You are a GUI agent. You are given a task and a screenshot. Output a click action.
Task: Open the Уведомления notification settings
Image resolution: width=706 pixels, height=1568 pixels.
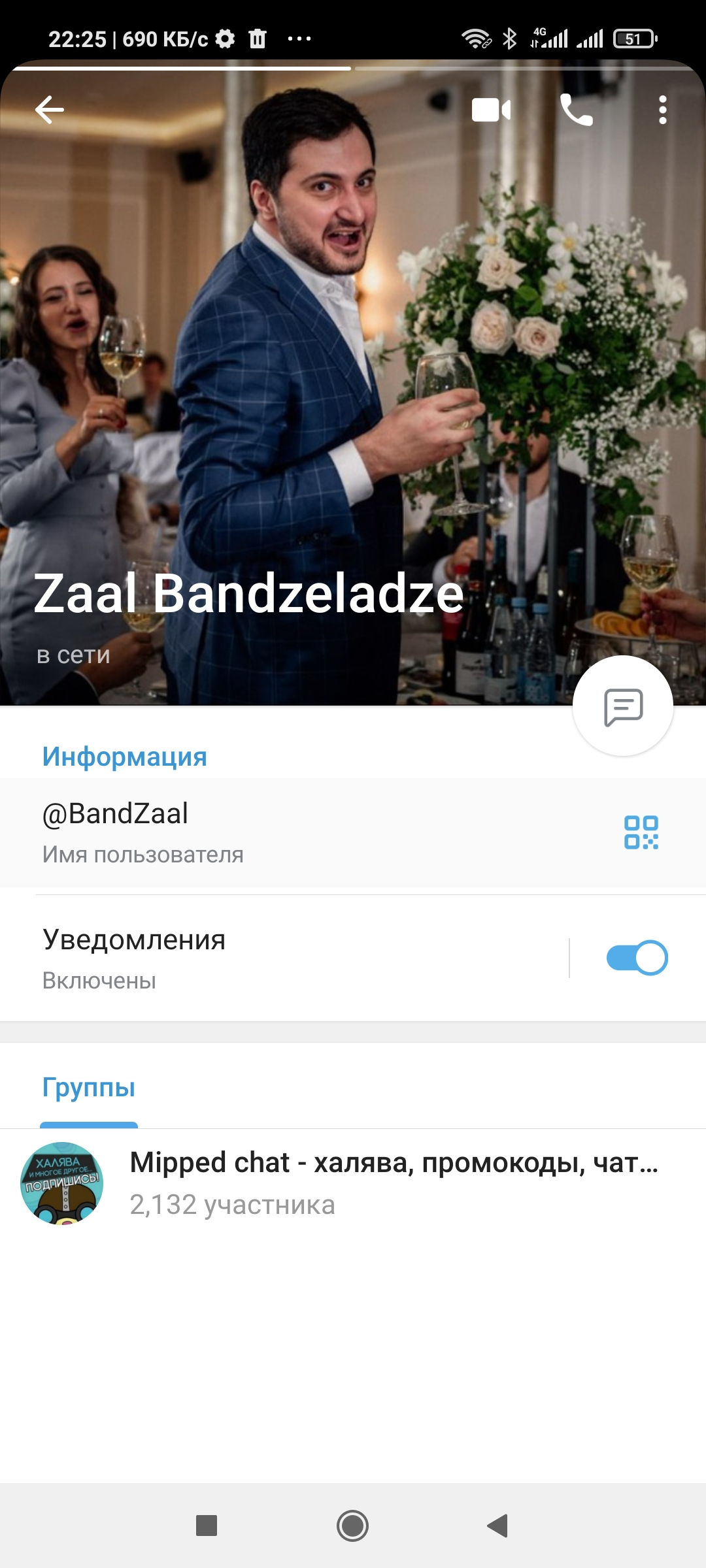pos(284,958)
